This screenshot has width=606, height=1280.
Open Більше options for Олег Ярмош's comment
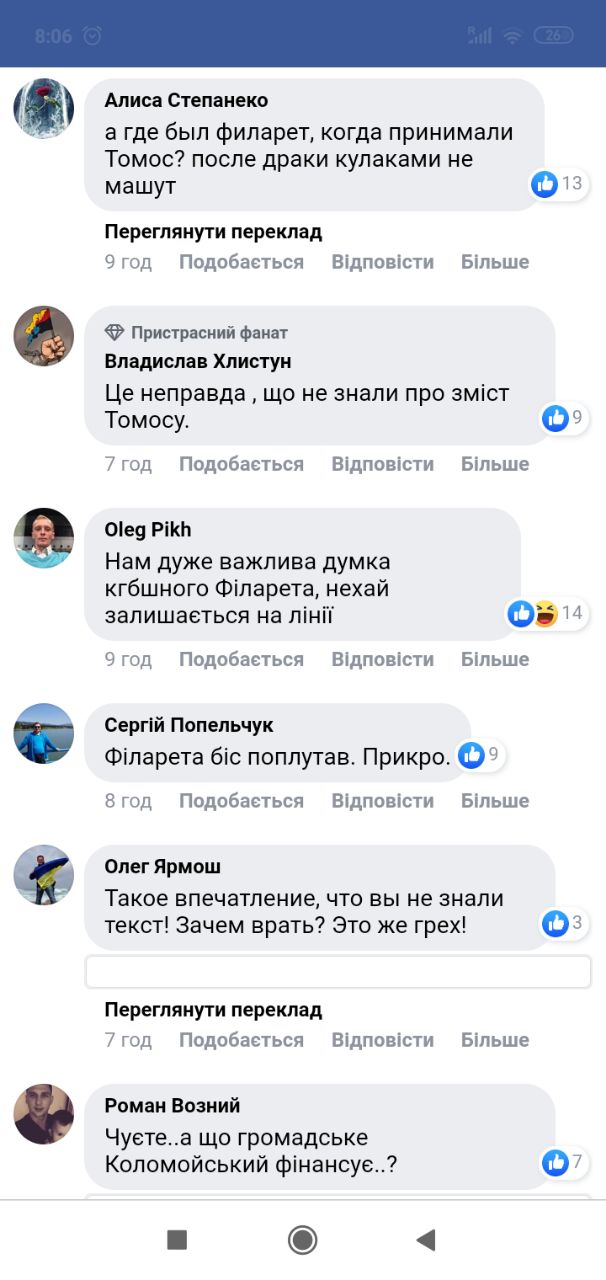pyautogui.click(x=494, y=1040)
